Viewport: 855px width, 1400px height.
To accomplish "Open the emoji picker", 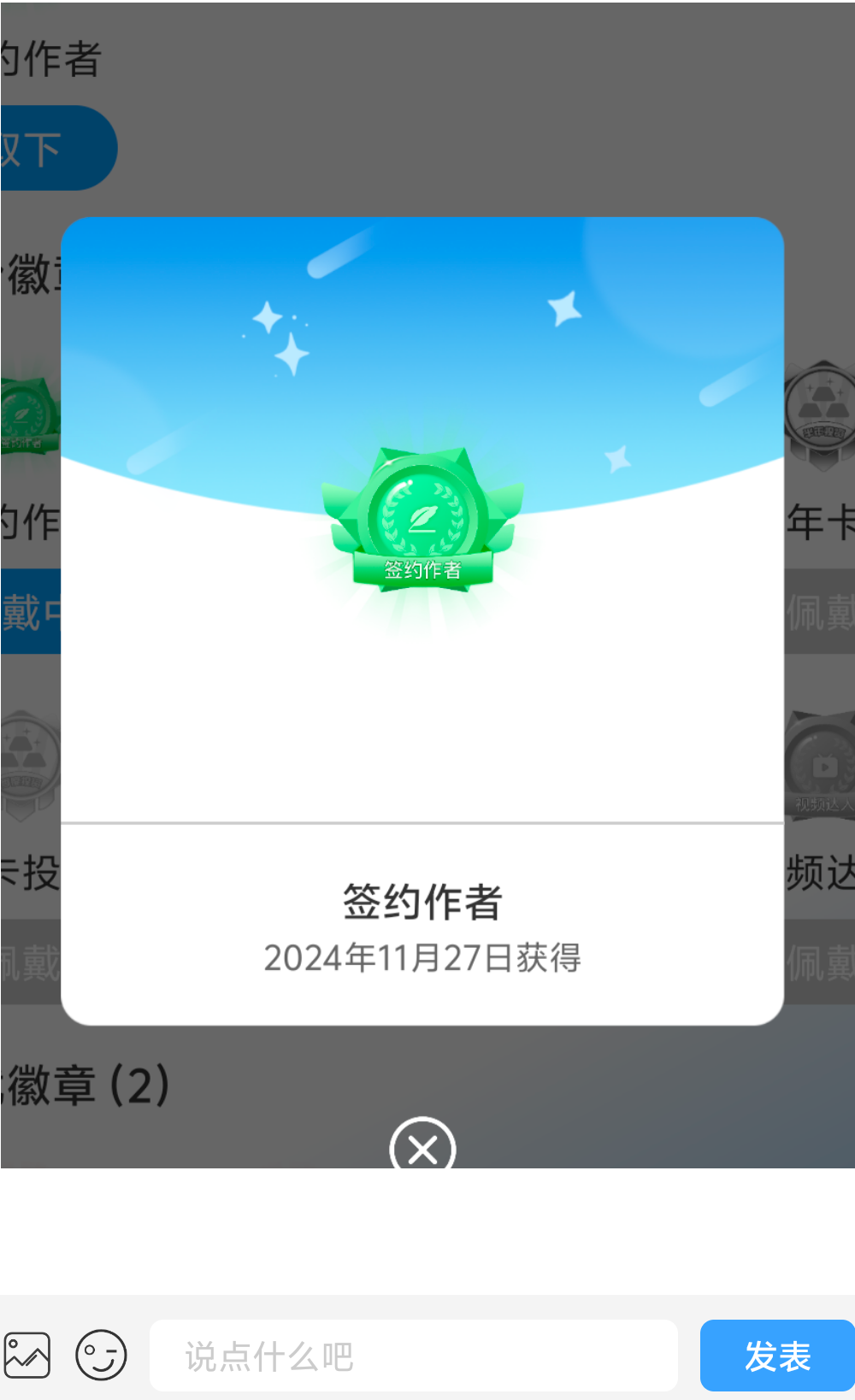I will (x=101, y=1356).
